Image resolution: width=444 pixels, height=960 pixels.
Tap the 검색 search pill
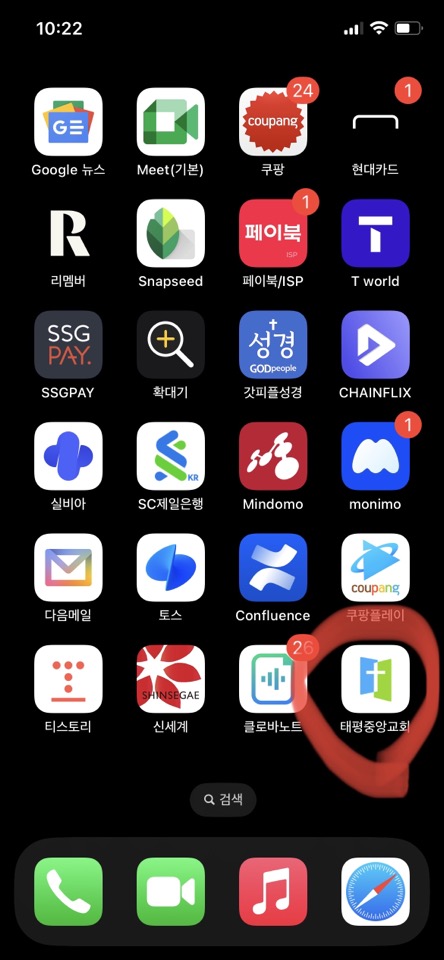pyautogui.click(x=222, y=800)
